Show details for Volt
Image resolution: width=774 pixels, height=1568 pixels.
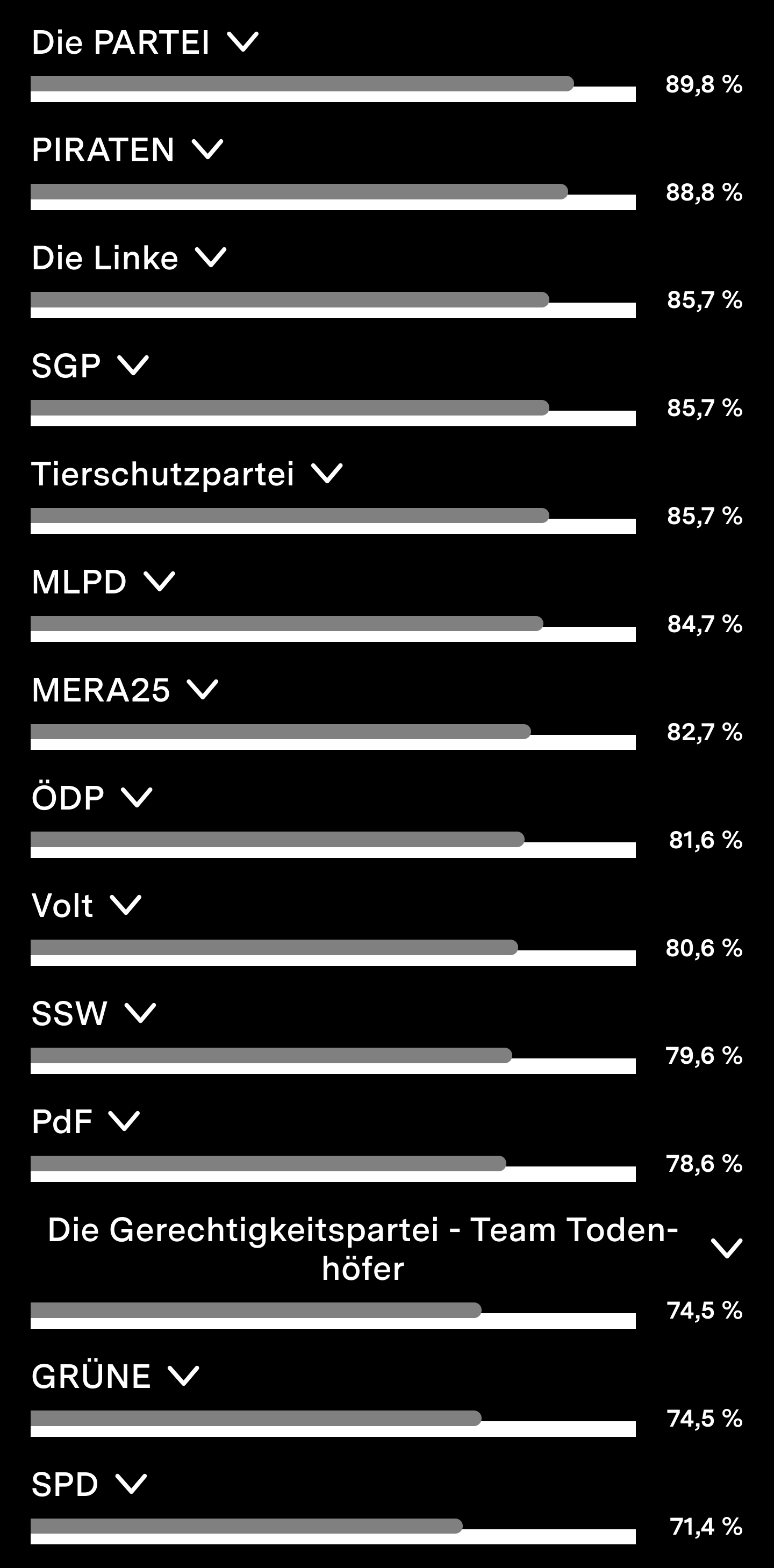click(126, 906)
